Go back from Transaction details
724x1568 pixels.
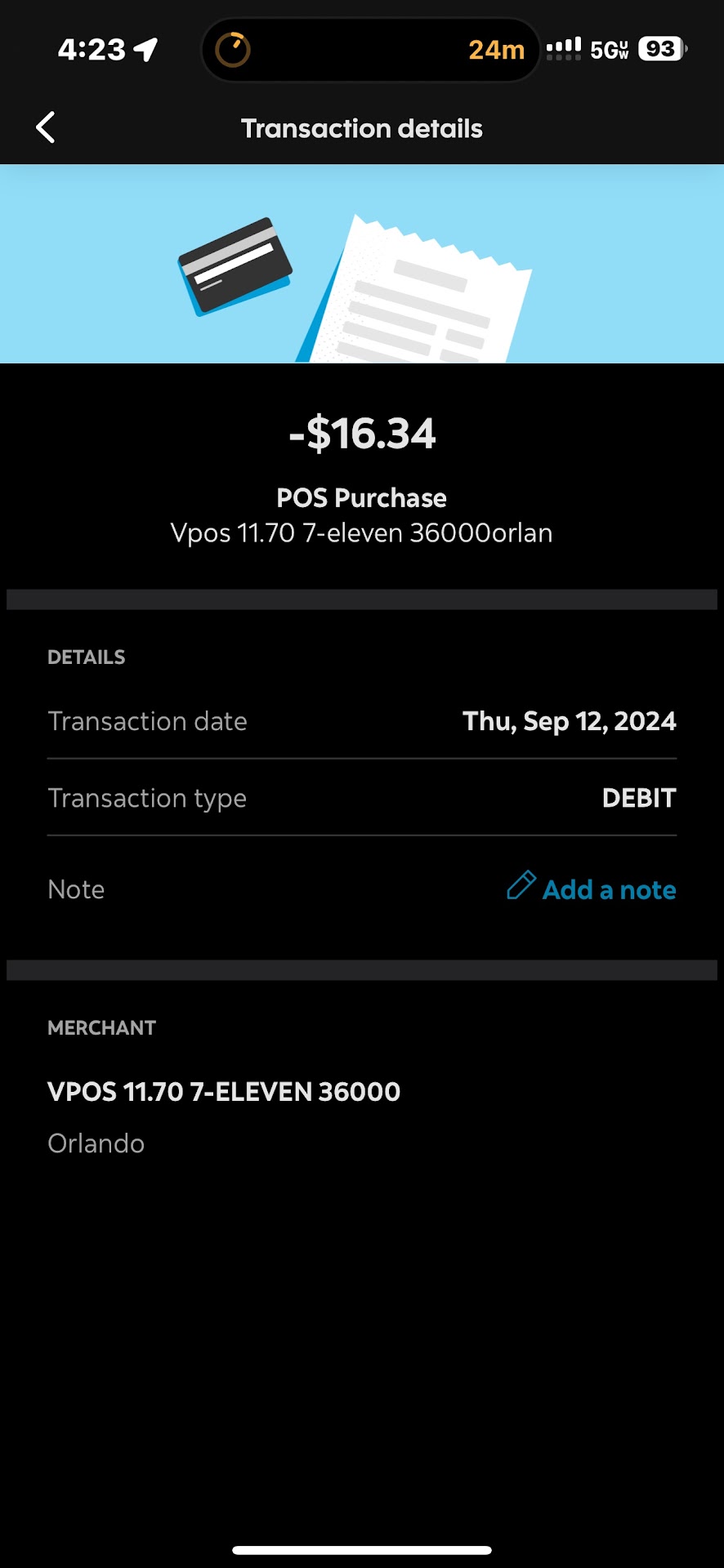click(46, 128)
